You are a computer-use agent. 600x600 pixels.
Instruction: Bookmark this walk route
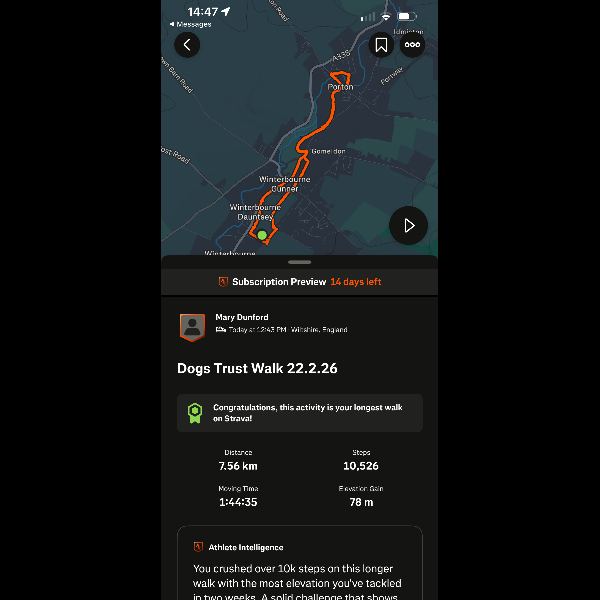(381, 45)
